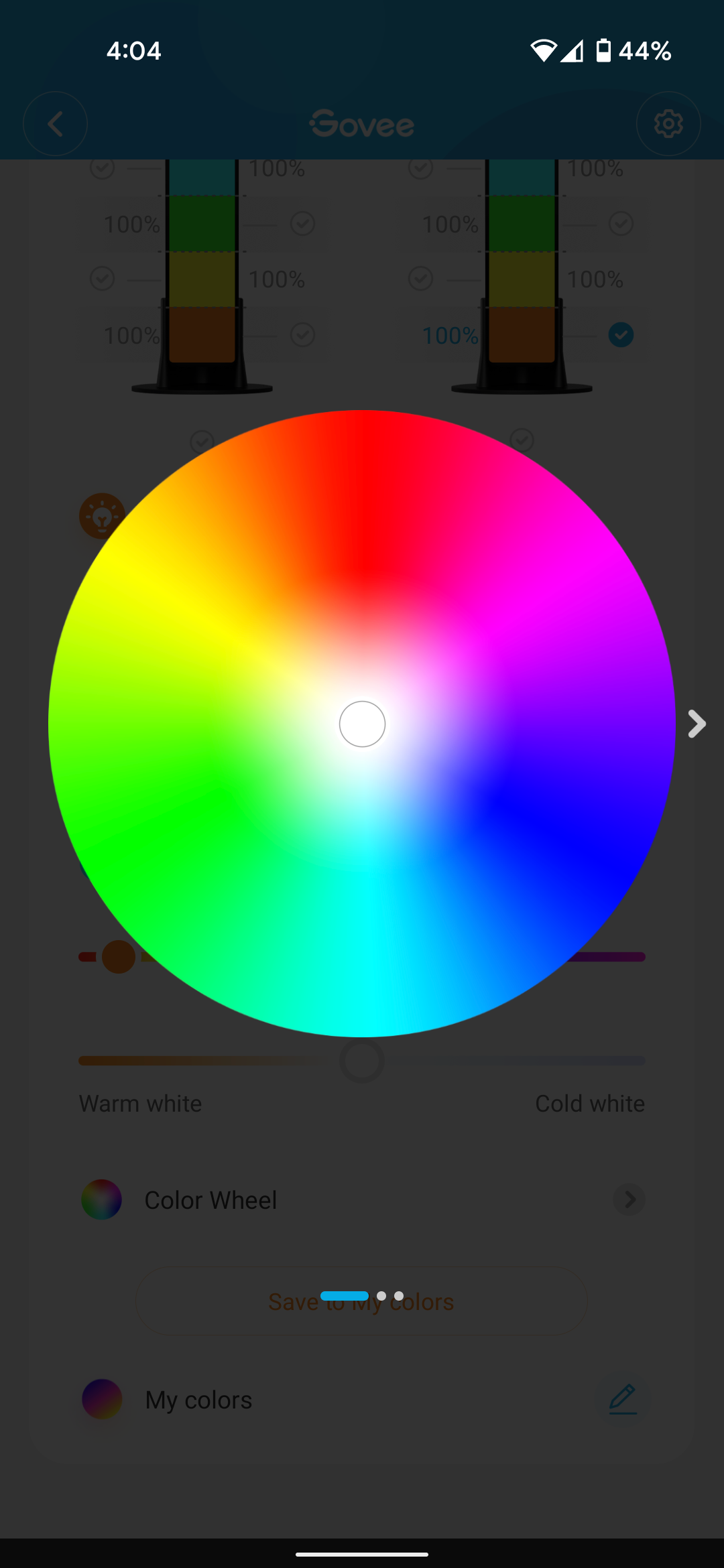The width and height of the screenshot is (724, 1568).
Task: Tap the My colors gradient circle icon
Action: click(x=101, y=1400)
